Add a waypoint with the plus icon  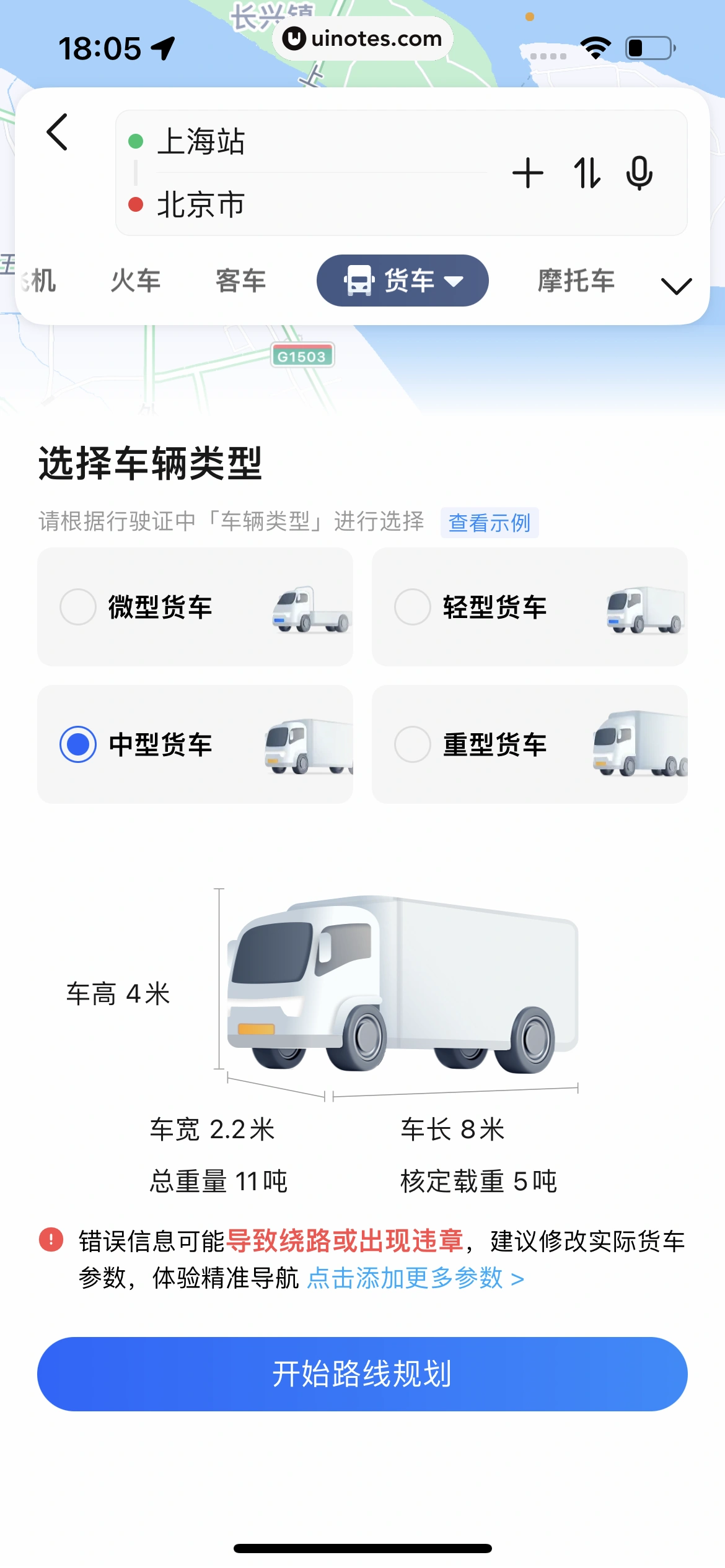tap(527, 174)
